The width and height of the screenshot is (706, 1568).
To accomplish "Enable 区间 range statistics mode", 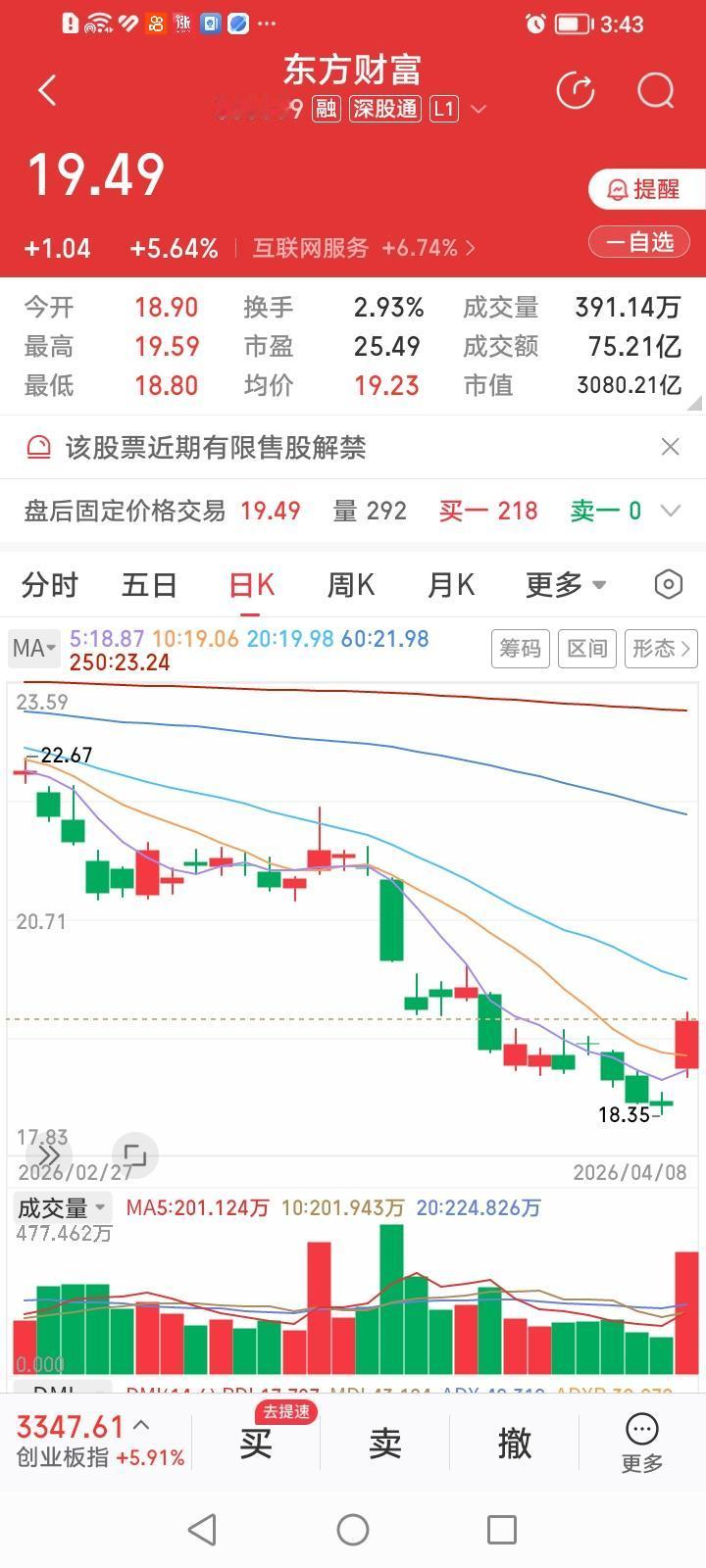I will (586, 648).
